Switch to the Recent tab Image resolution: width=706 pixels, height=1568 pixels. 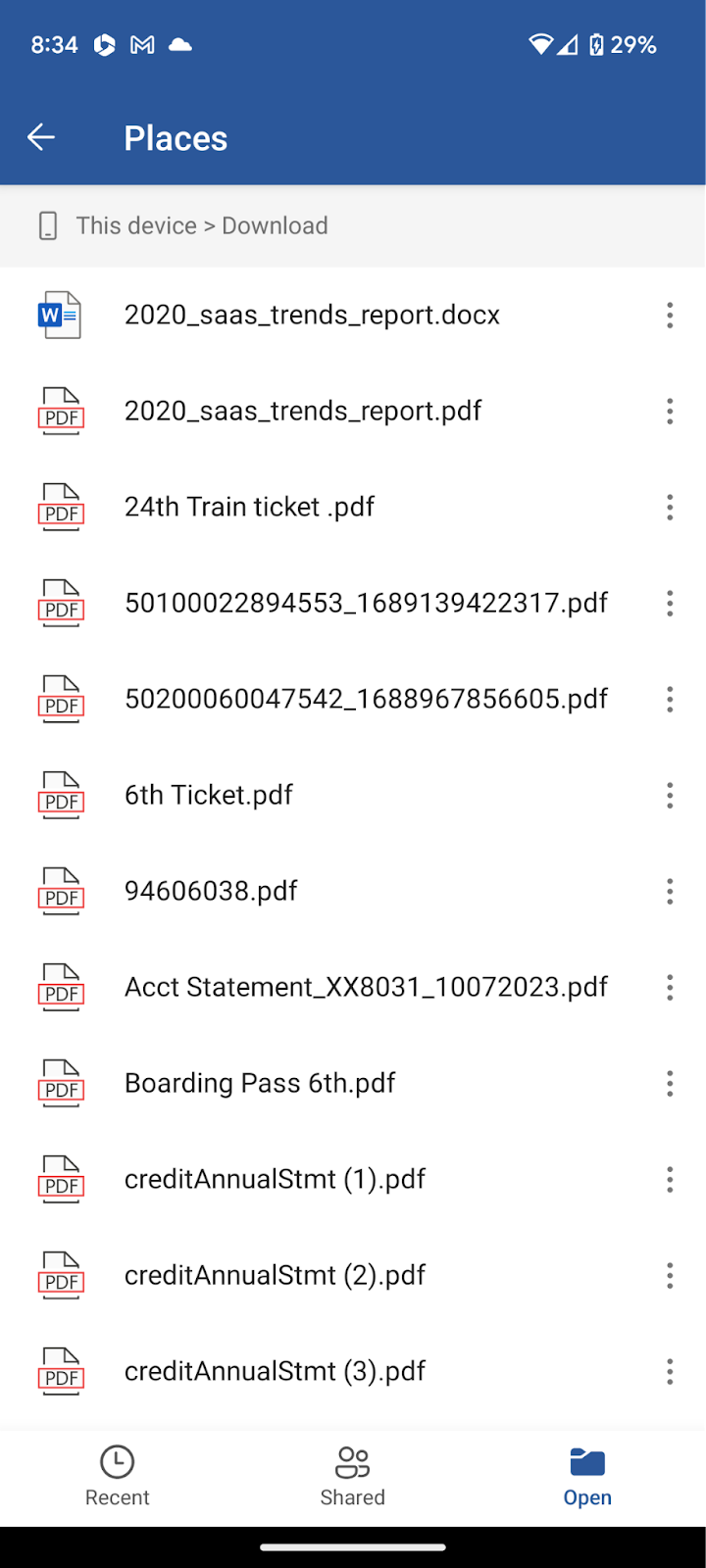click(117, 1477)
